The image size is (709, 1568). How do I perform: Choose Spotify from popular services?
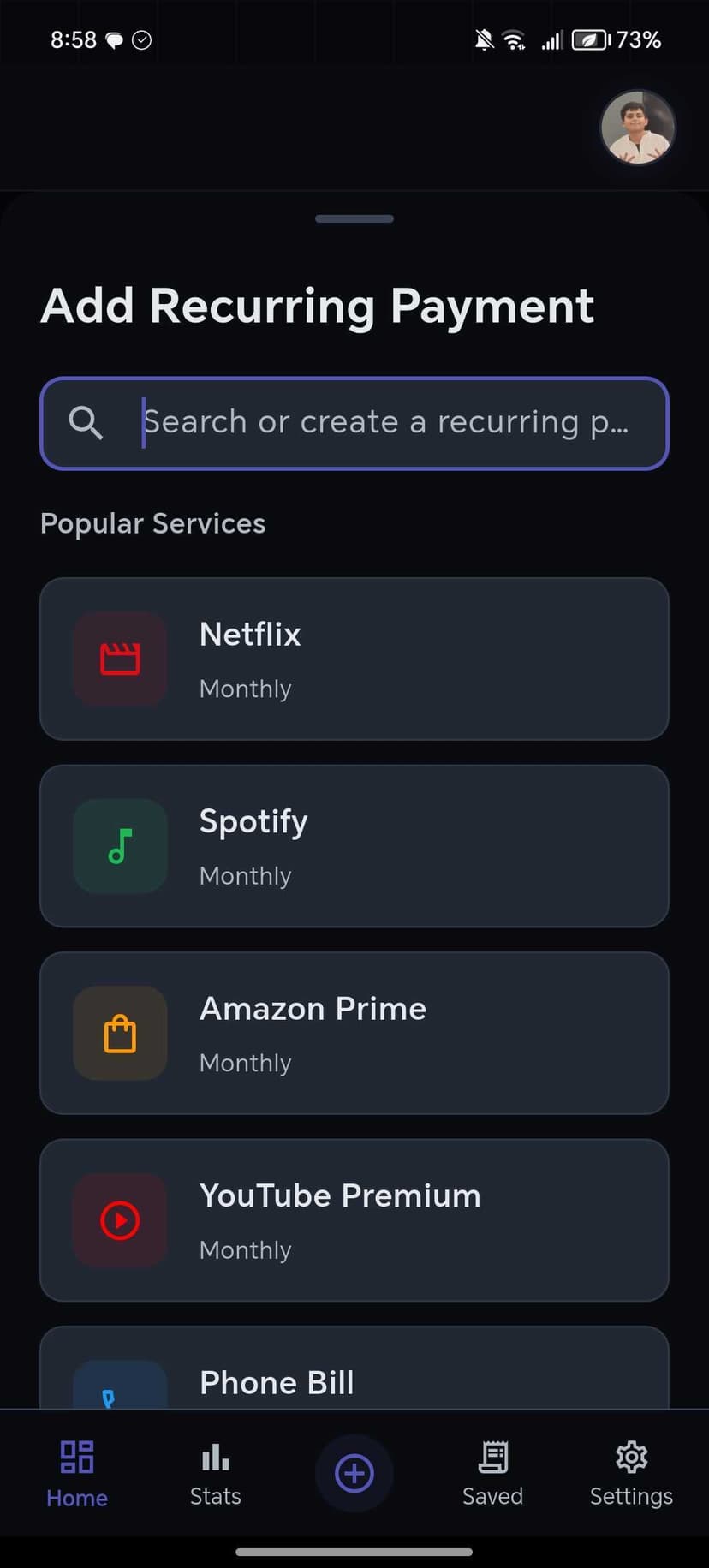pos(354,845)
